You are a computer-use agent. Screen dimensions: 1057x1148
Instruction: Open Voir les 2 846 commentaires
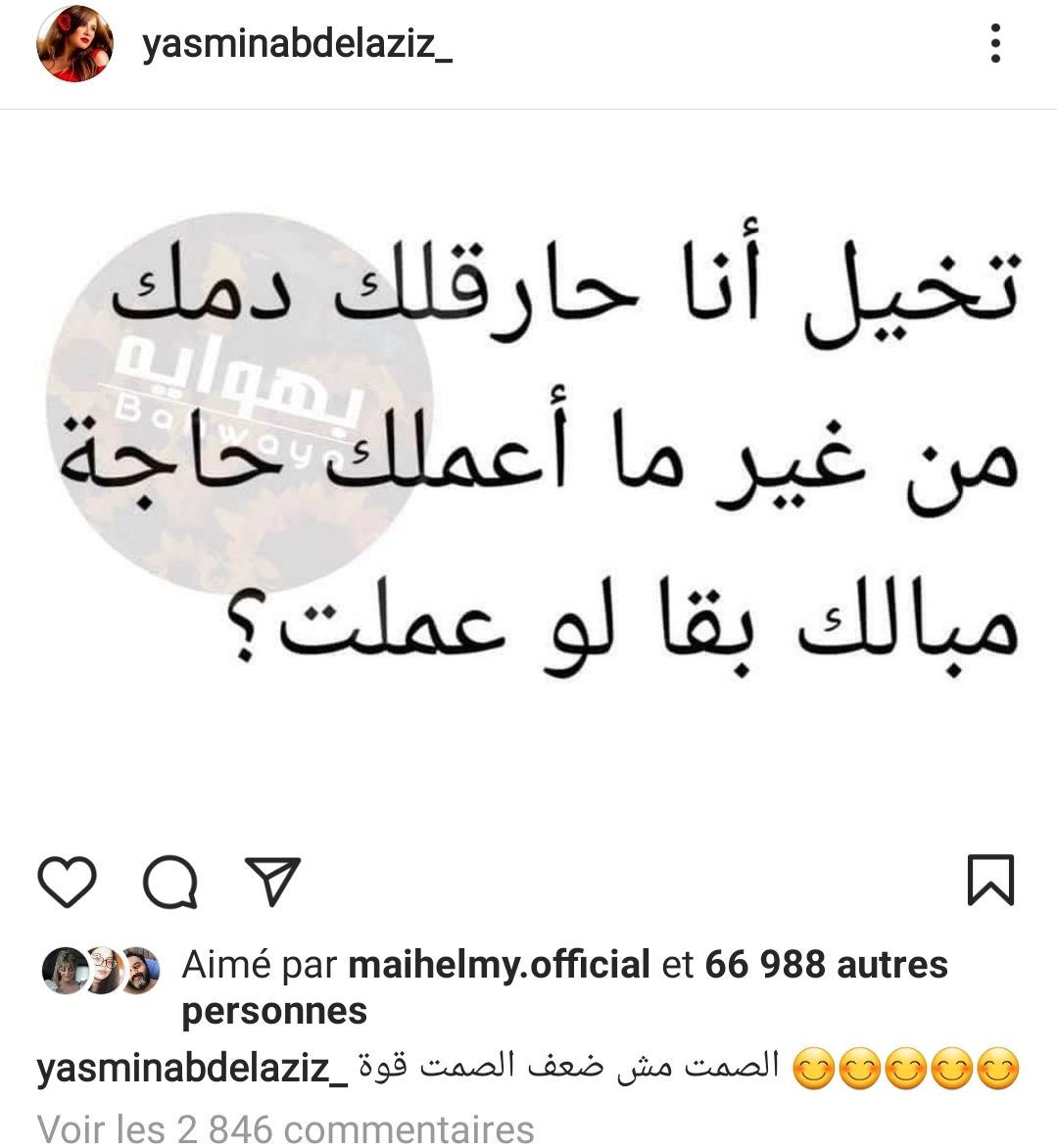[x=286, y=1128]
